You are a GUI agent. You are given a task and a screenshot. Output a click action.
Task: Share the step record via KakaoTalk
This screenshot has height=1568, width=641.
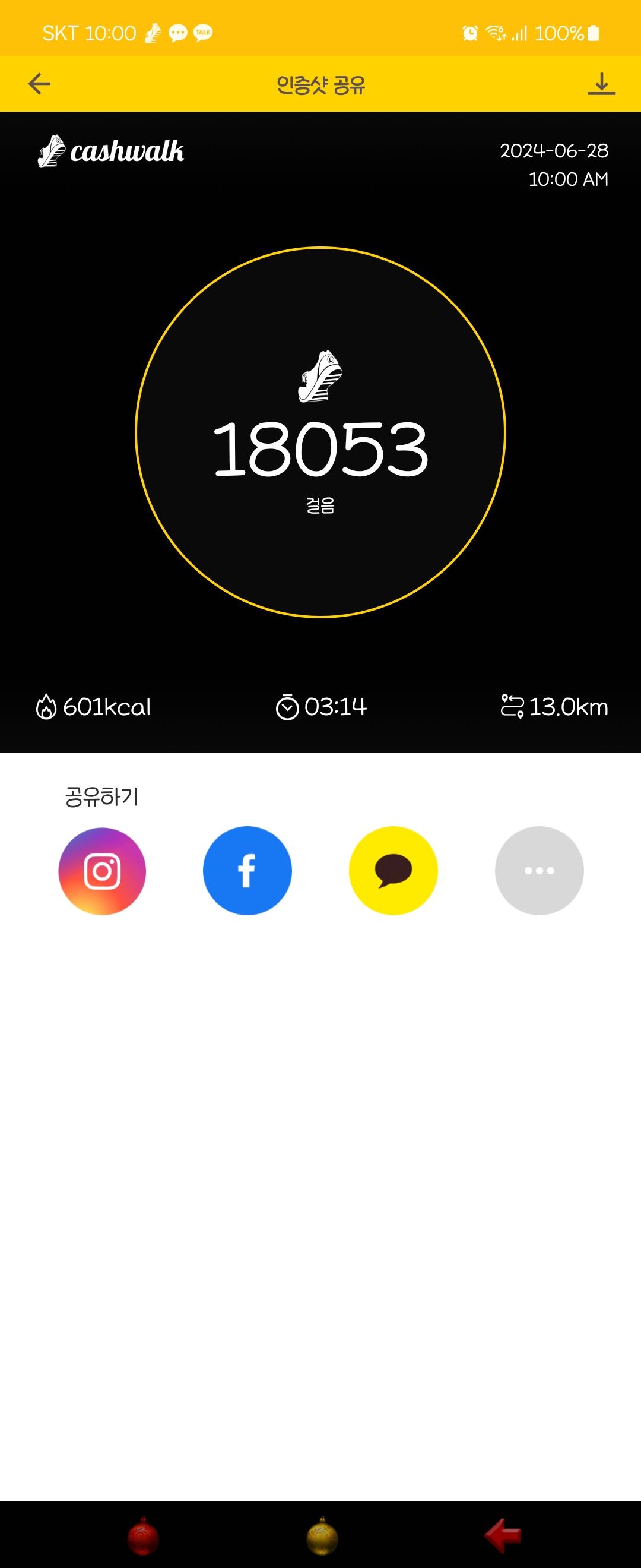click(394, 871)
